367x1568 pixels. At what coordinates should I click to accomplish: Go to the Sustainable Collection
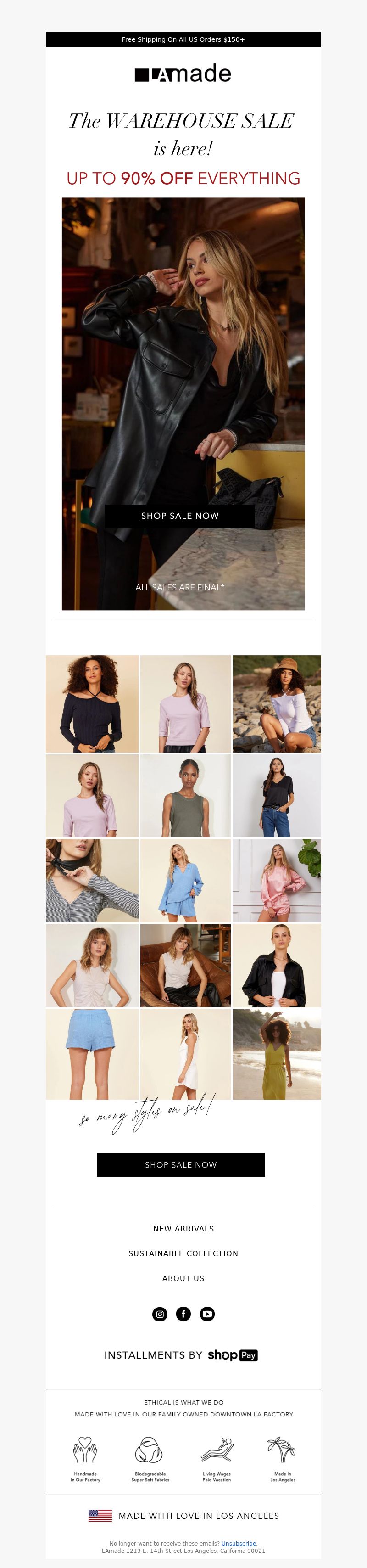click(x=183, y=1253)
